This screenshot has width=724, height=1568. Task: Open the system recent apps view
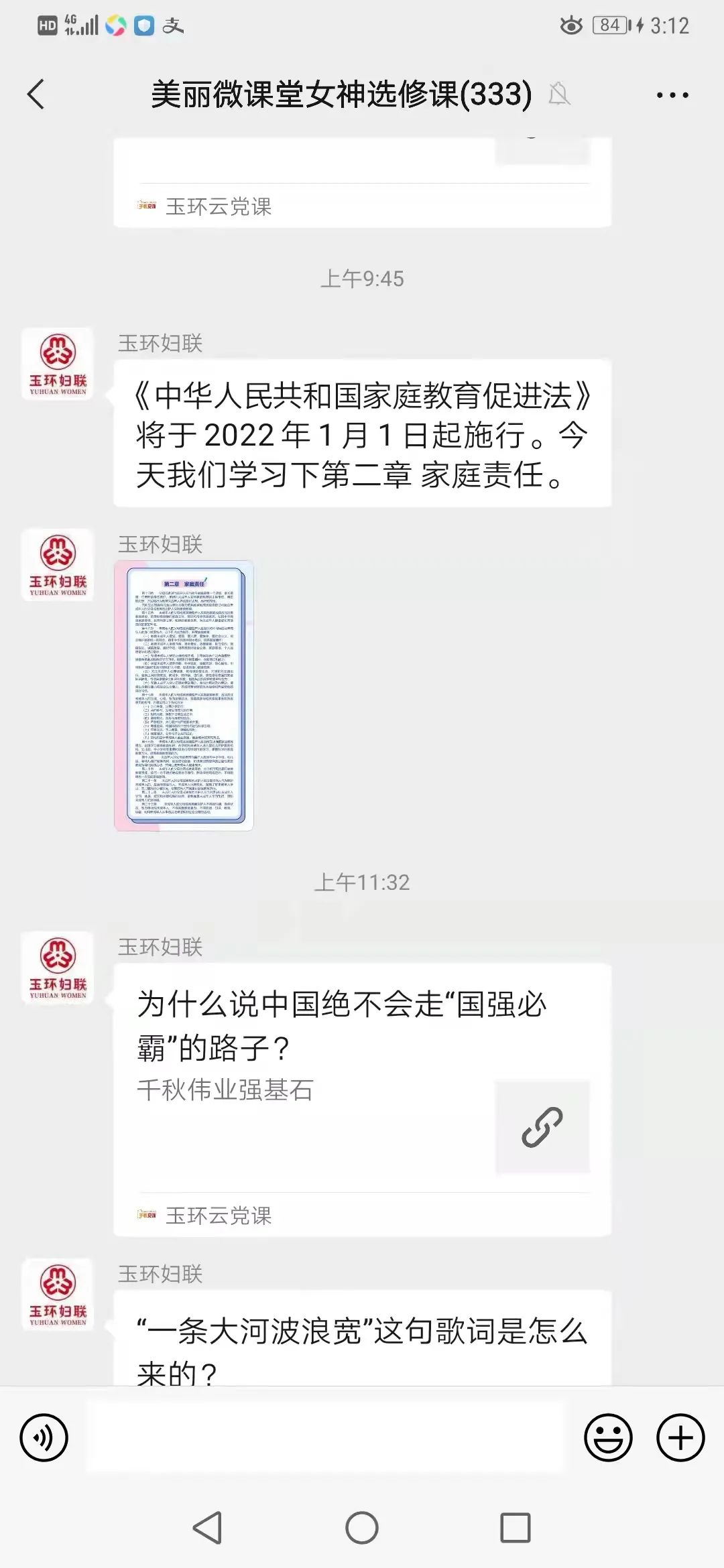tap(516, 1528)
